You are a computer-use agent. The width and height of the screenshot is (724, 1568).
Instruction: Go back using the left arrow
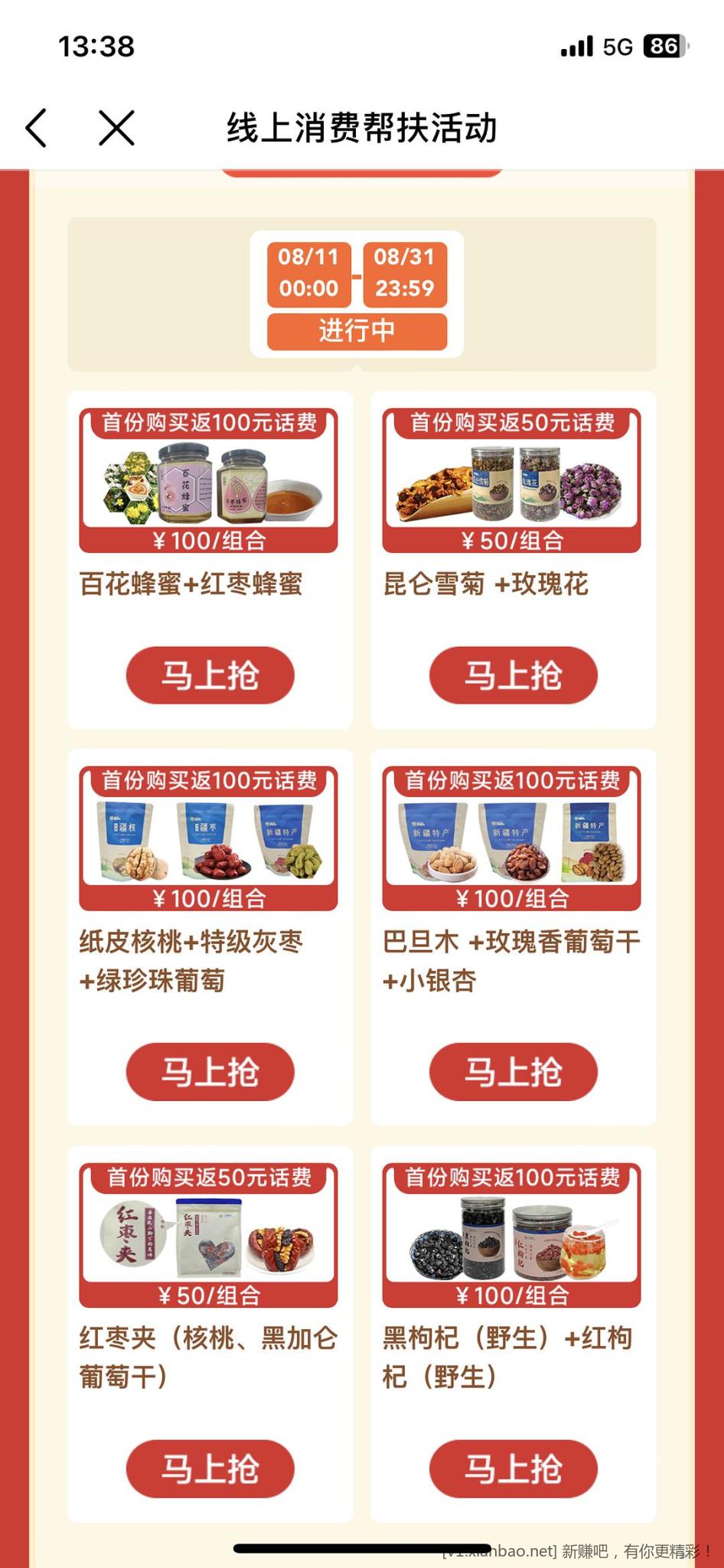(36, 127)
